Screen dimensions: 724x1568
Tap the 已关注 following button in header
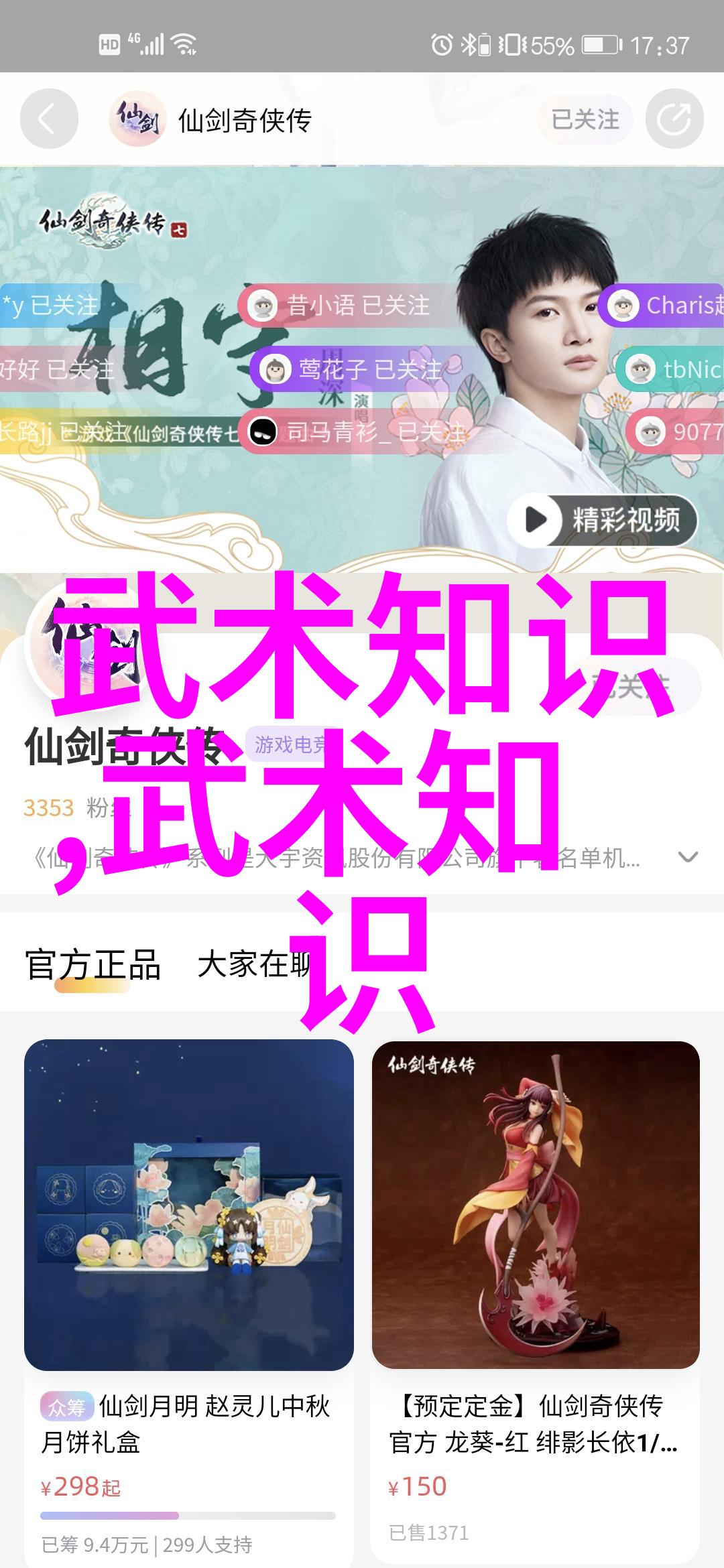tap(585, 120)
